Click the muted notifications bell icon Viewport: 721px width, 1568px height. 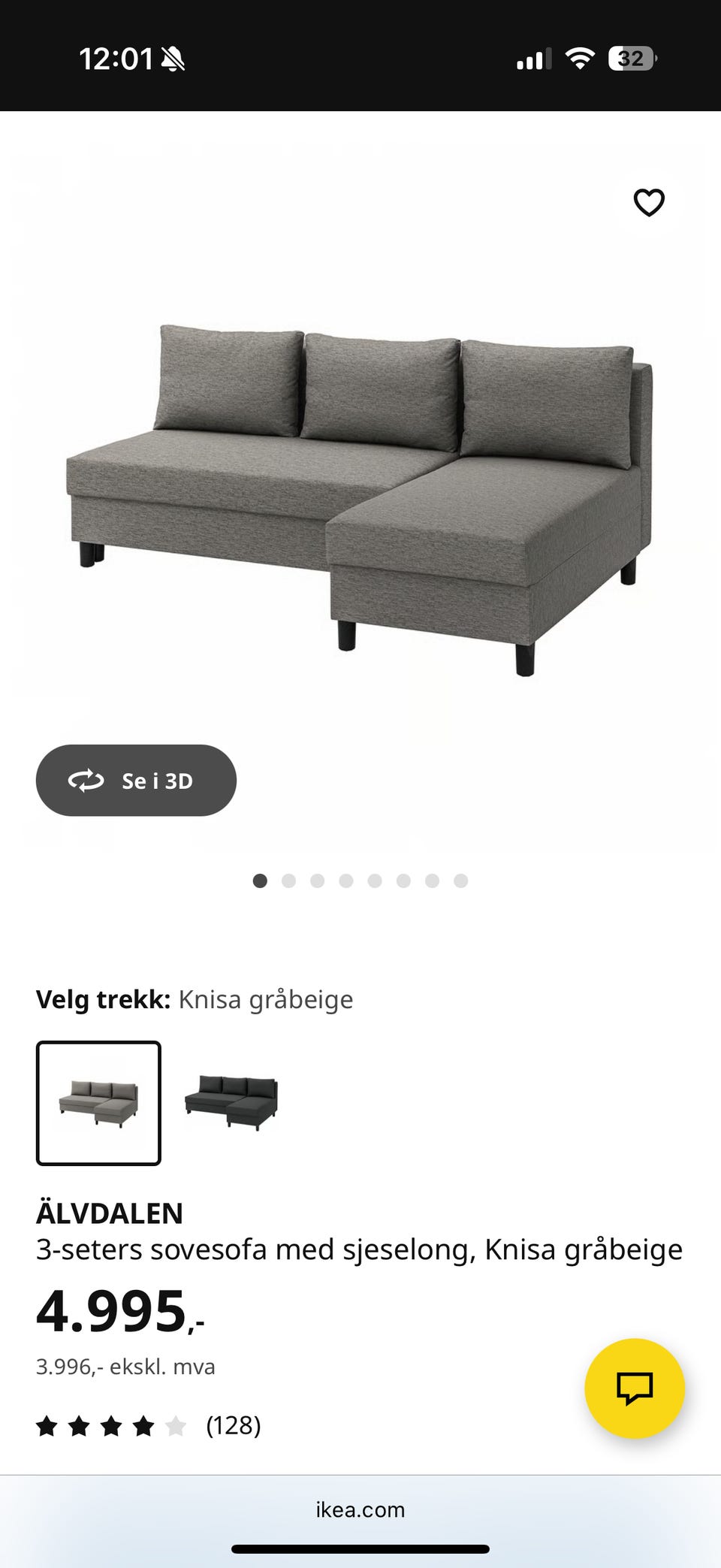pos(171,59)
